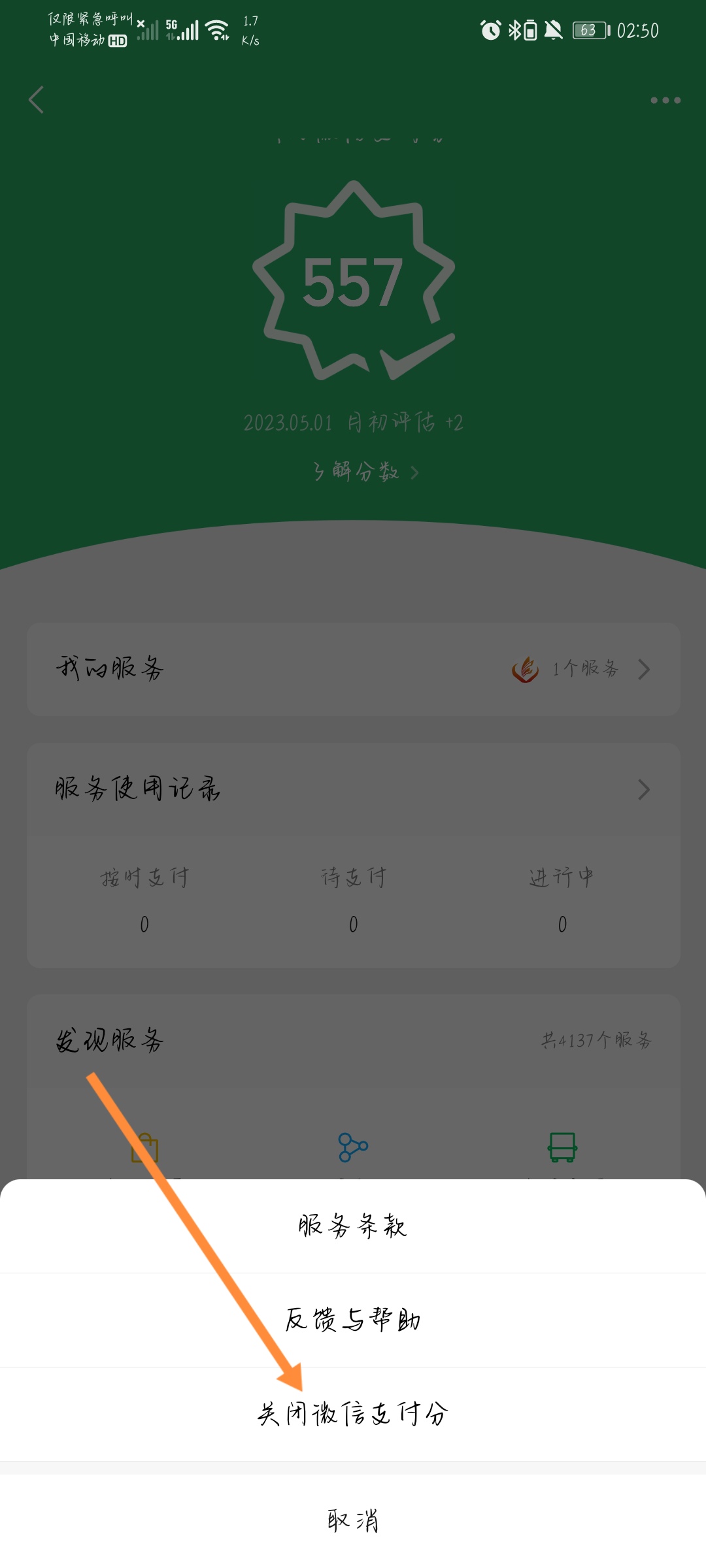Screen dimensions: 706x1568
Task: Open 服务条款 from the bottom sheet
Action: coord(353,1226)
